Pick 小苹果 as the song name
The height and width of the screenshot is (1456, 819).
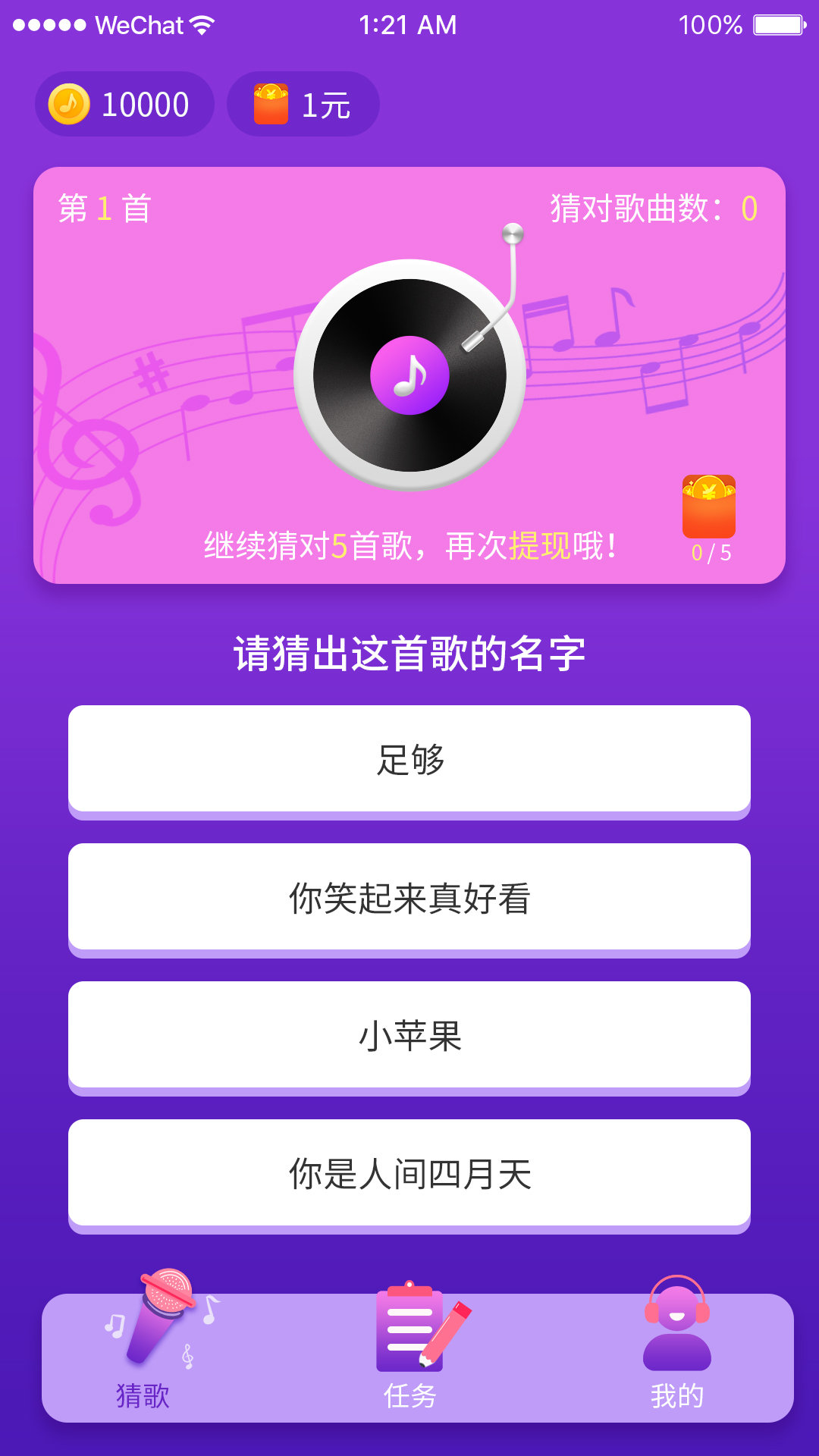click(x=409, y=1035)
